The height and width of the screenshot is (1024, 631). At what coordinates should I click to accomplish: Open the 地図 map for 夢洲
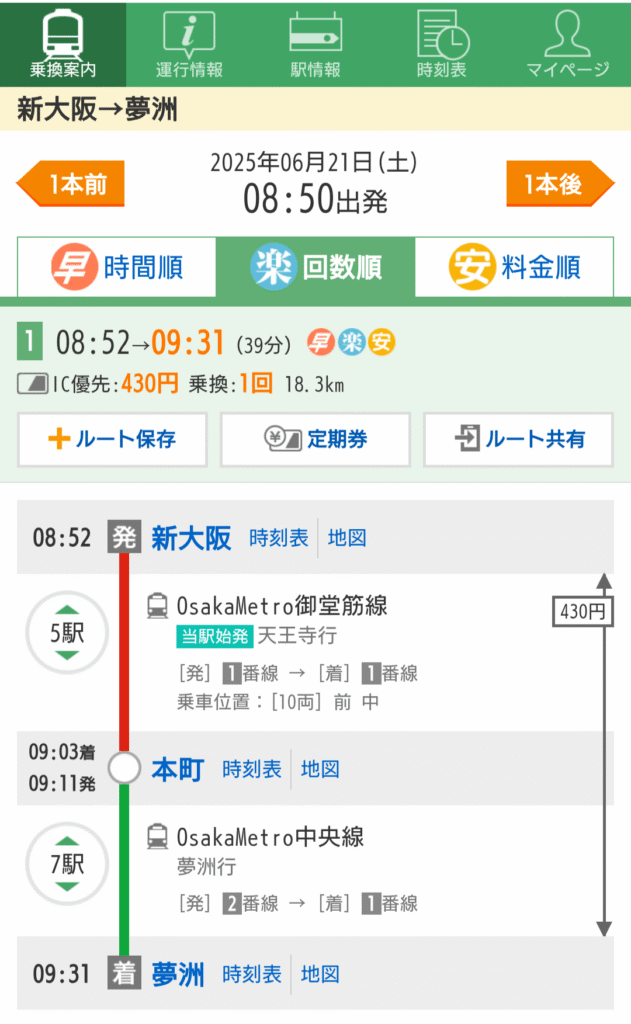click(320, 974)
